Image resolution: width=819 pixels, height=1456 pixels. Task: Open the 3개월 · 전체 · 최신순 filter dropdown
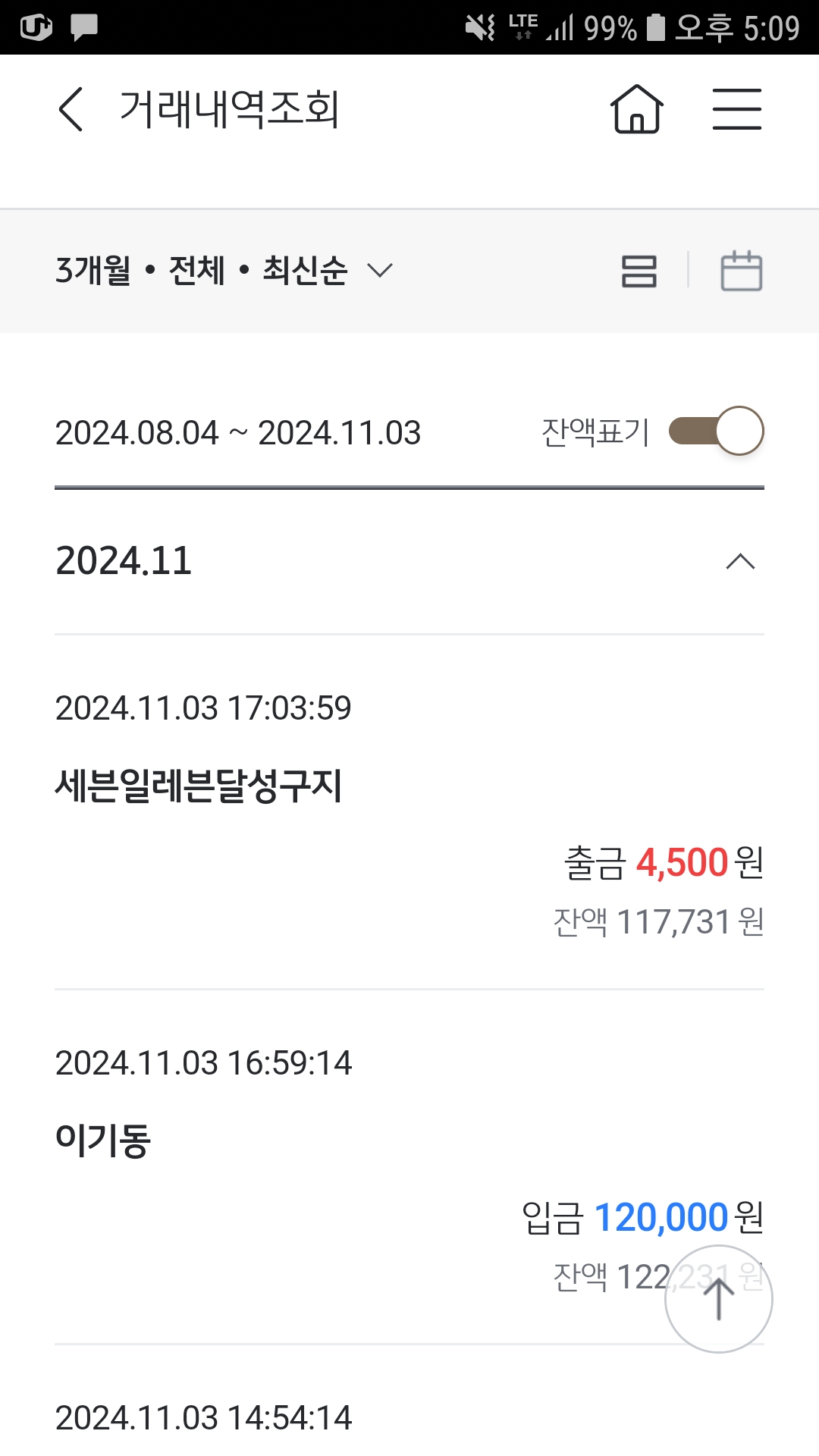pos(224,271)
